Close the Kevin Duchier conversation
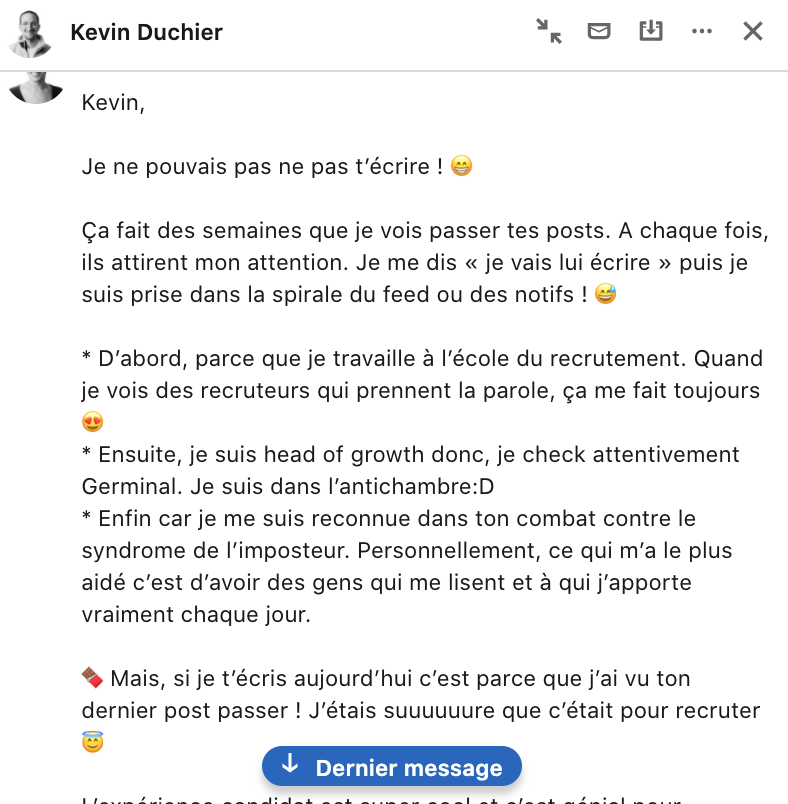The height and width of the screenshot is (804, 788). (x=752, y=31)
